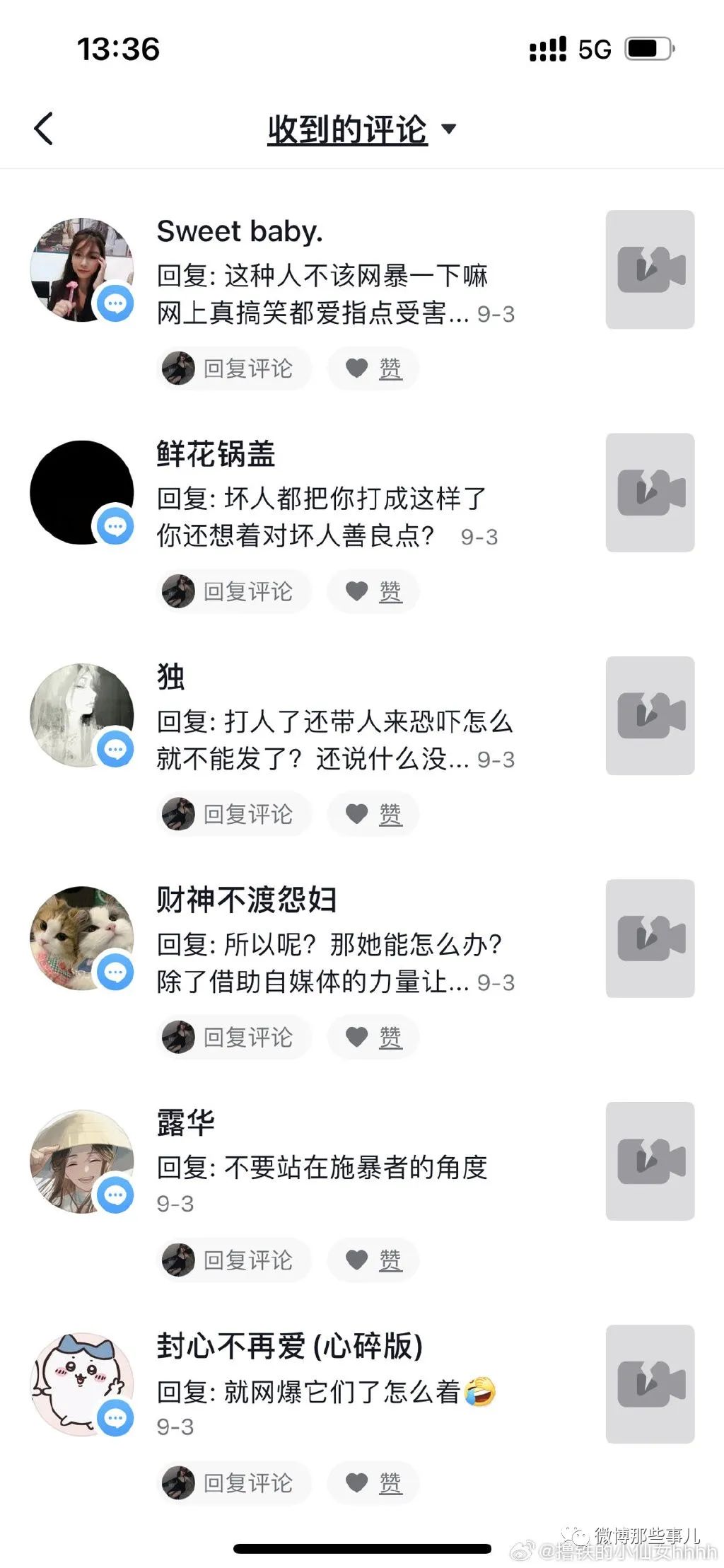The height and width of the screenshot is (1568, 724).
Task: Open the video thumbnail beside 独's comment
Action: click(x=650, y=715)
